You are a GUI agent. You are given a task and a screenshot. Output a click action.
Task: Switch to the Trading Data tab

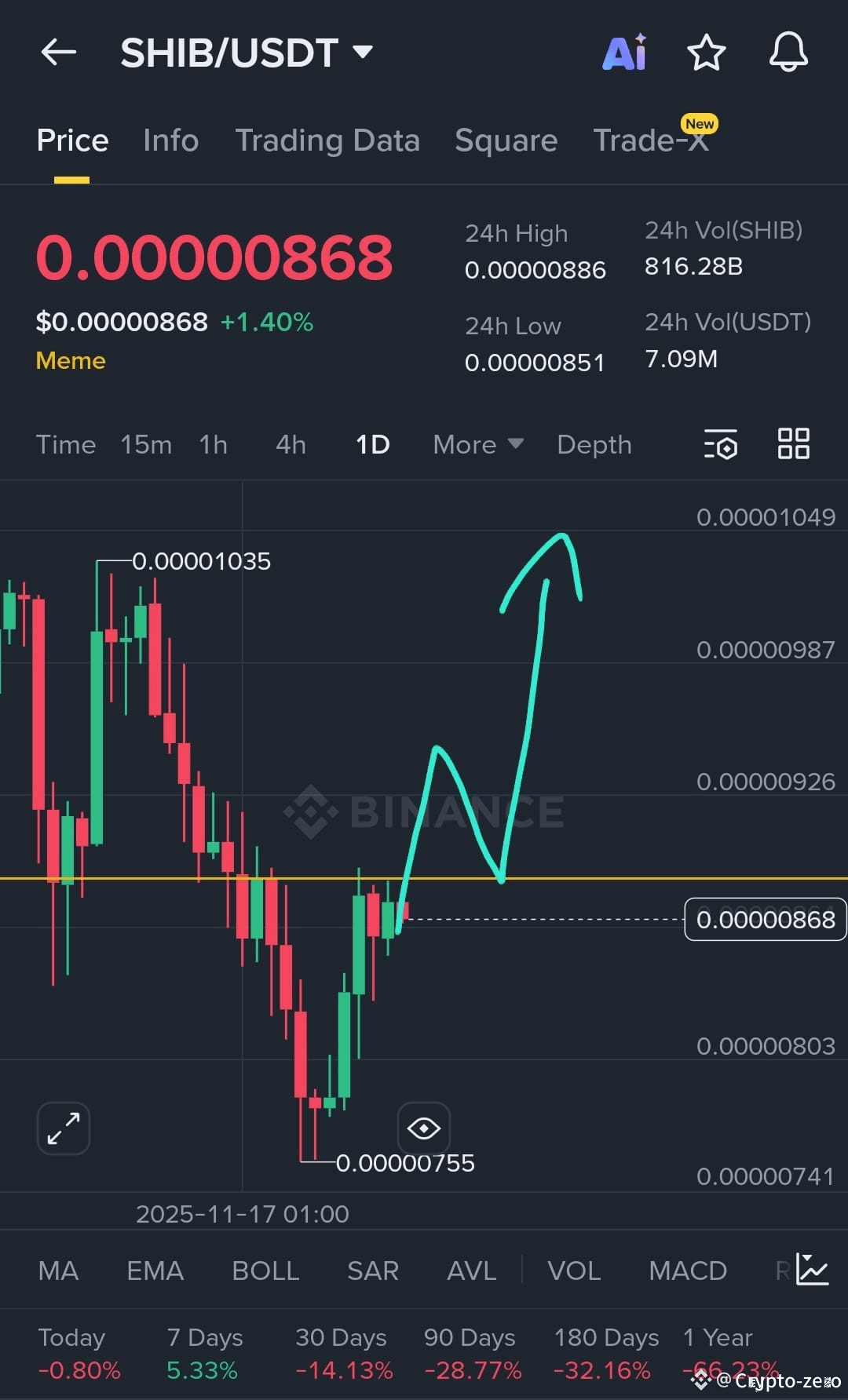tap(327, 140)
